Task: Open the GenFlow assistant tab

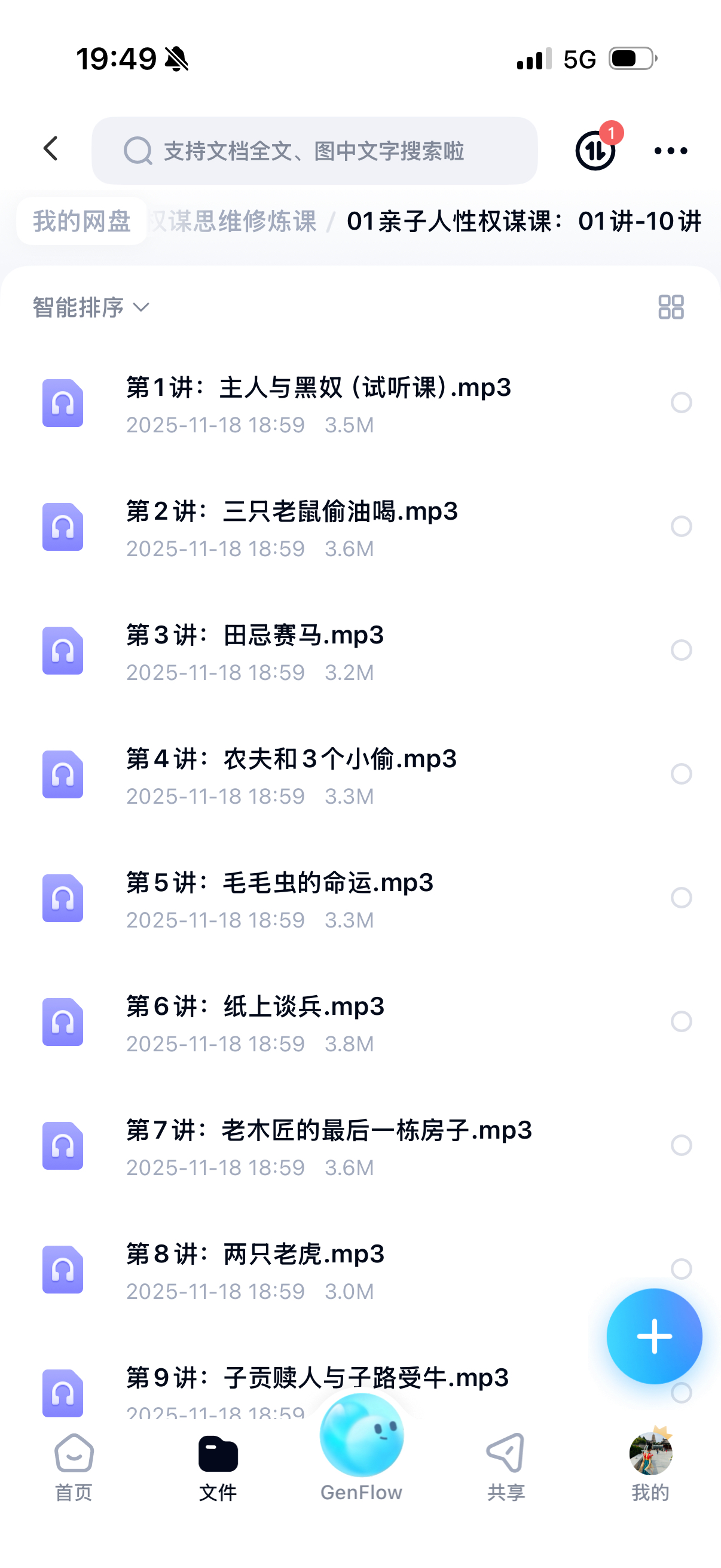Action: [362, 1448]
